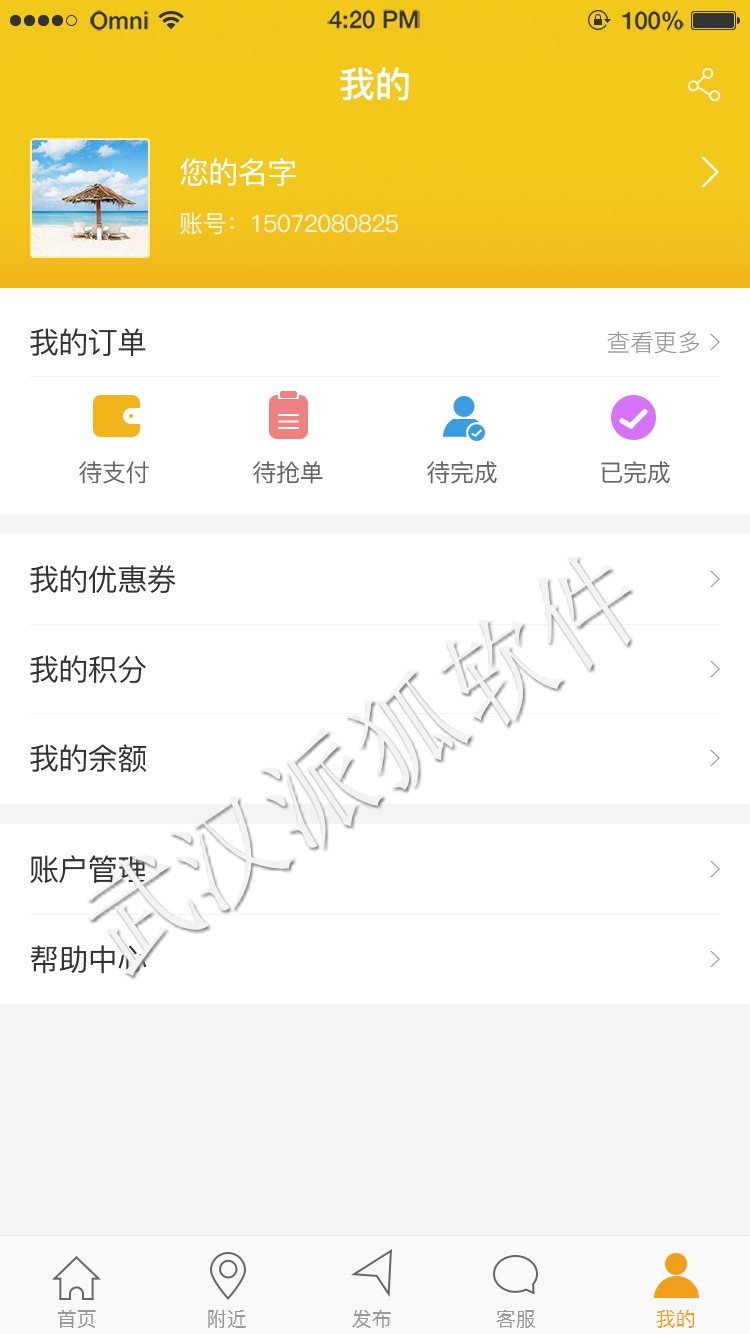
Task: Switch to the 附近 tab
Action: click(x=227, y=1291)
